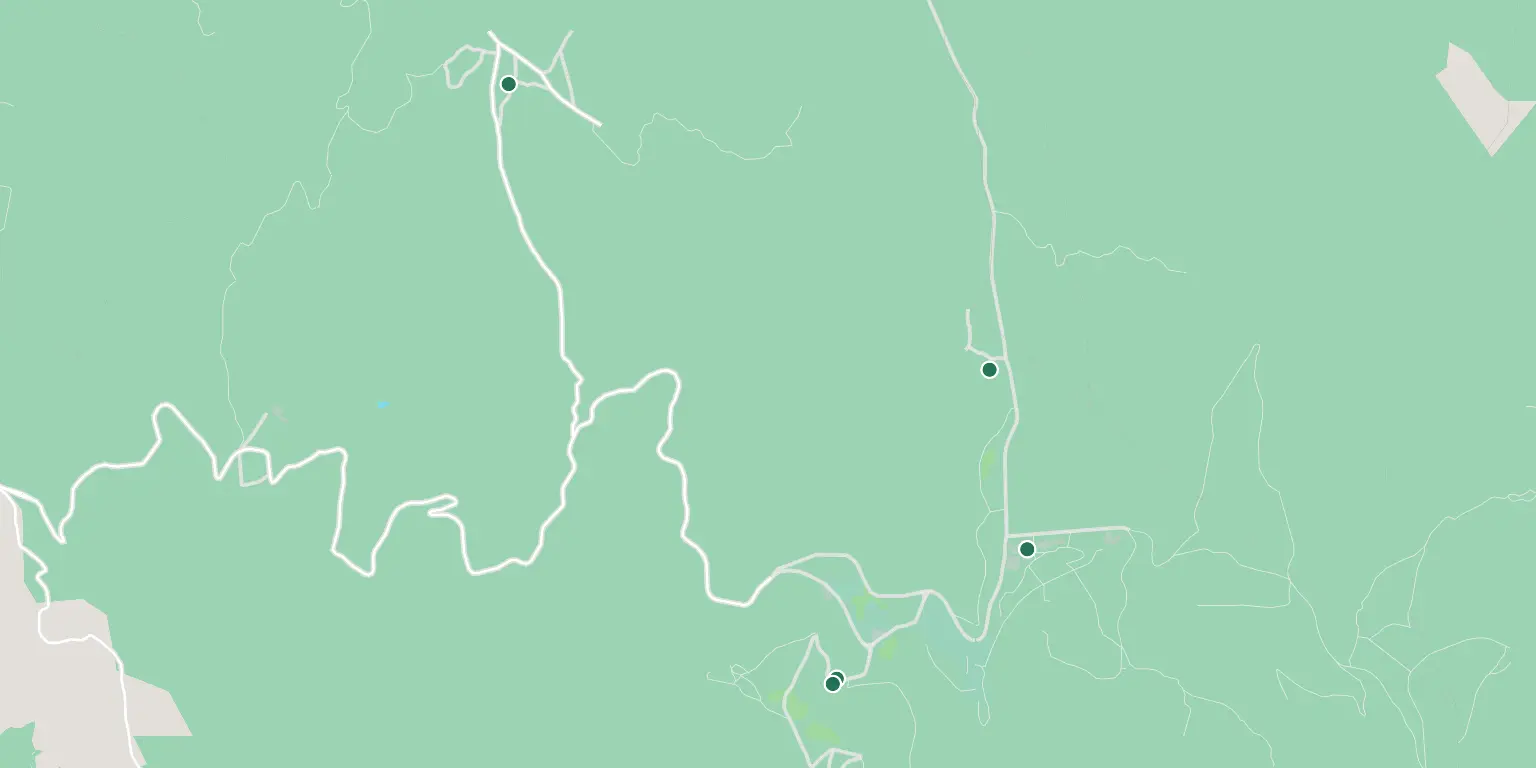The image size is (1536, 768).
Task: Select the map marker at the northern road fork
Action: [508, 84]
